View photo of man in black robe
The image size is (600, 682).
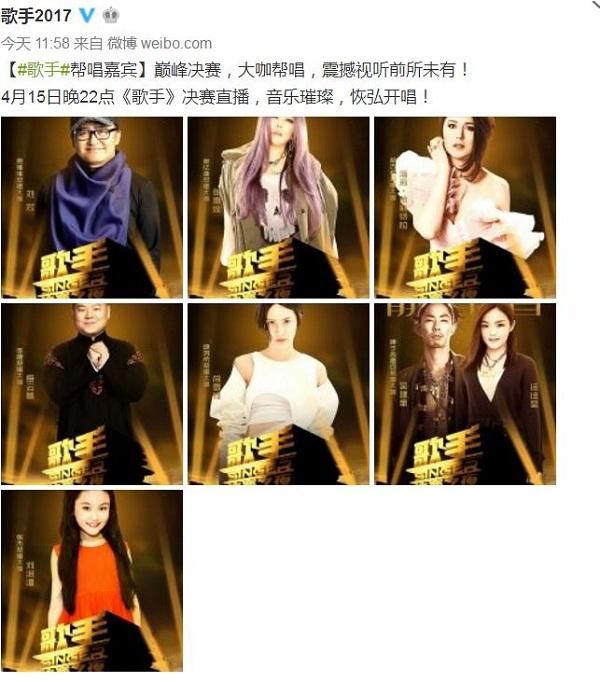pos(92,394)
